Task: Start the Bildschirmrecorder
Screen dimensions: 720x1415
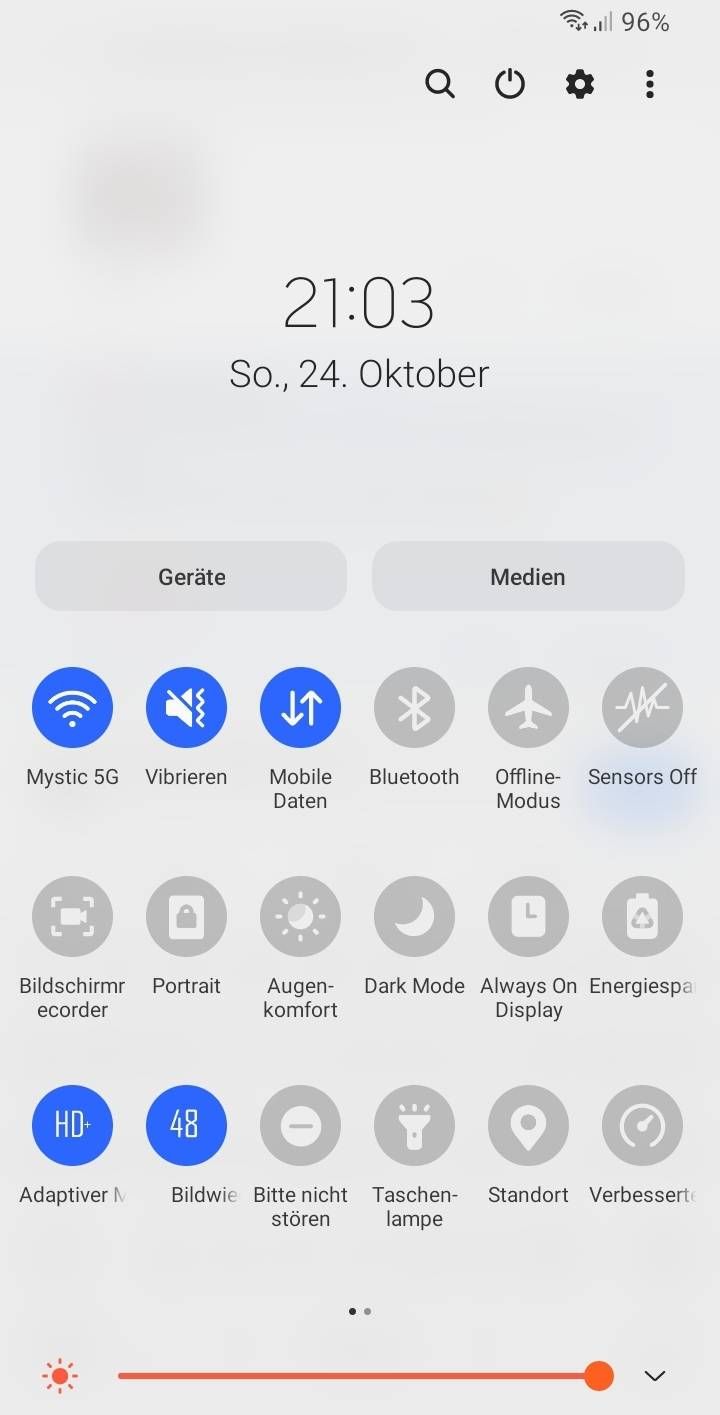Action: point(72,917)
